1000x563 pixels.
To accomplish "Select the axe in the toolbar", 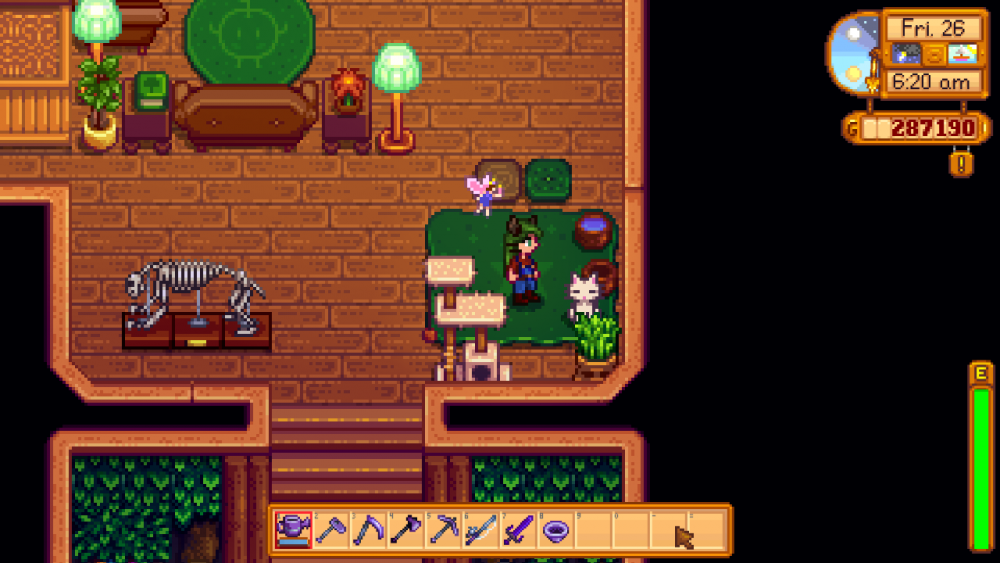I will (x=405, y=530).
